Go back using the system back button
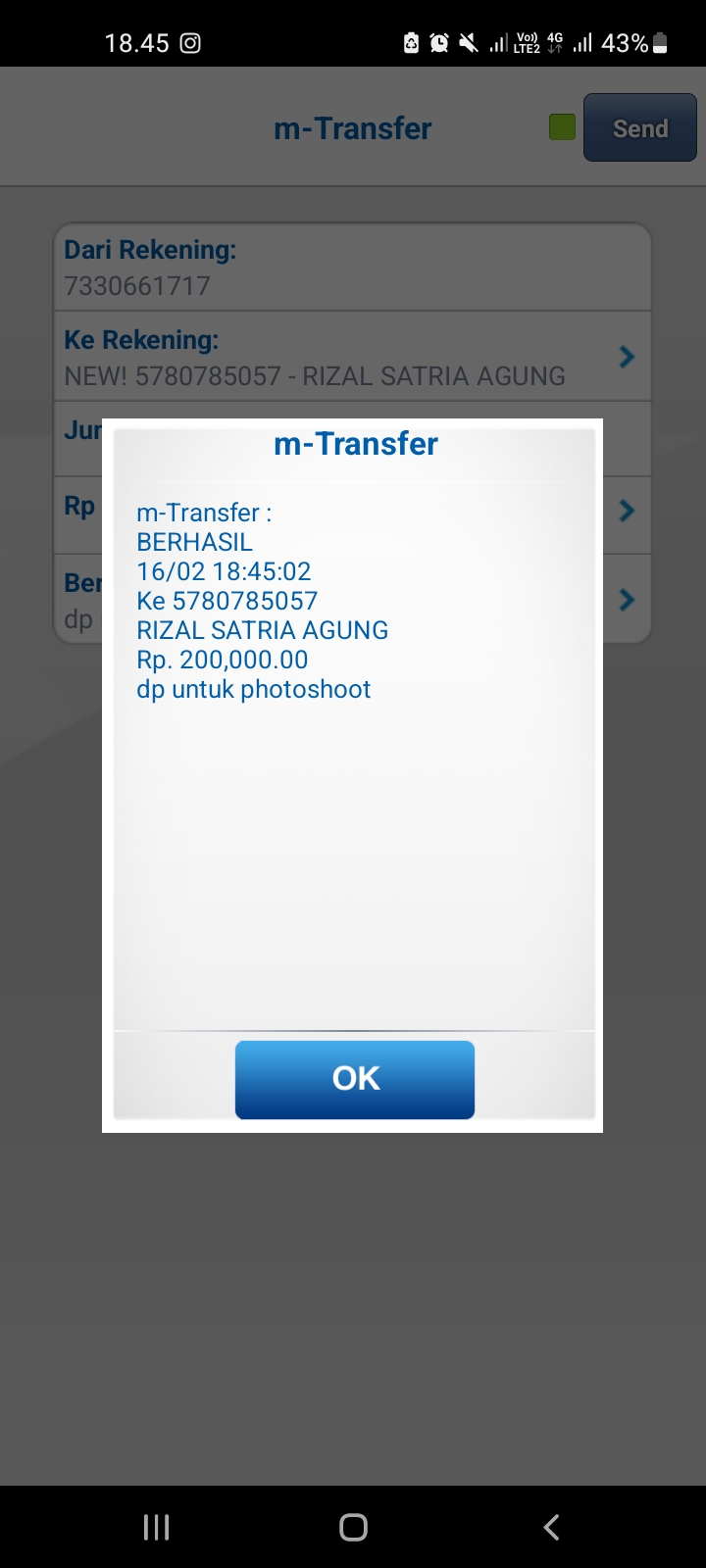This screenshot has height=1568, width=706. [551, 1527]
